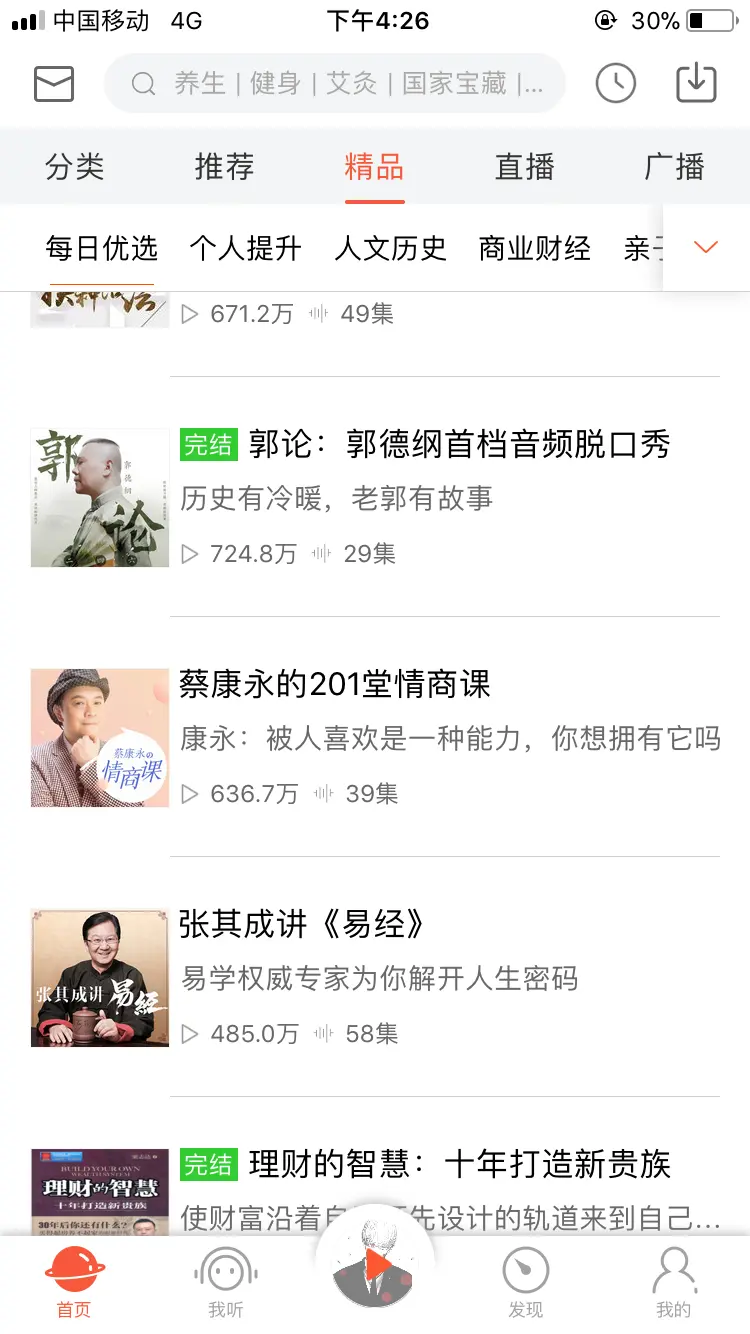
Task: Select the 个人提升 category
Action: point(245,249)
